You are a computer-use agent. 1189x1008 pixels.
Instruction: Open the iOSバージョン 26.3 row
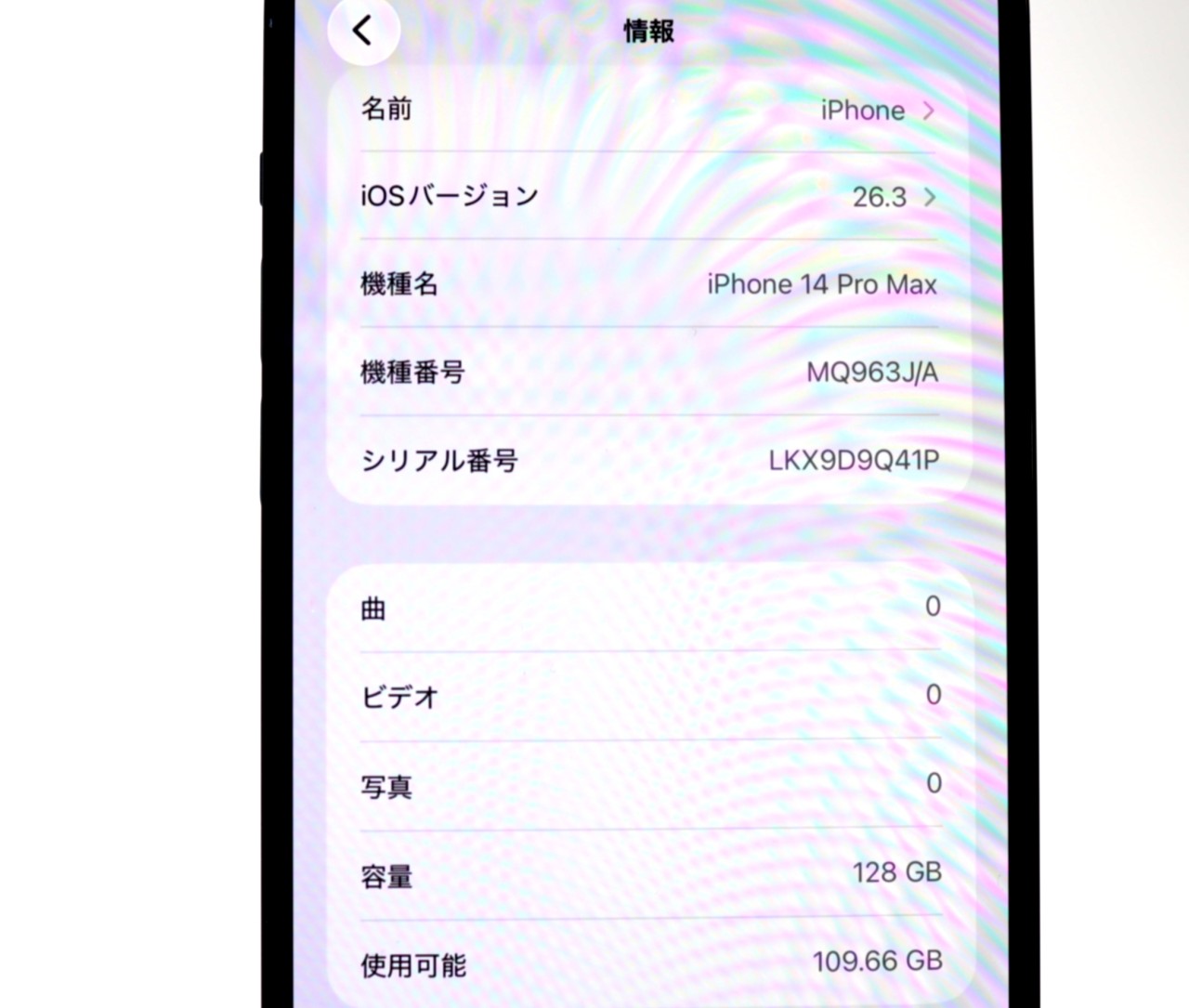[648, 196]
